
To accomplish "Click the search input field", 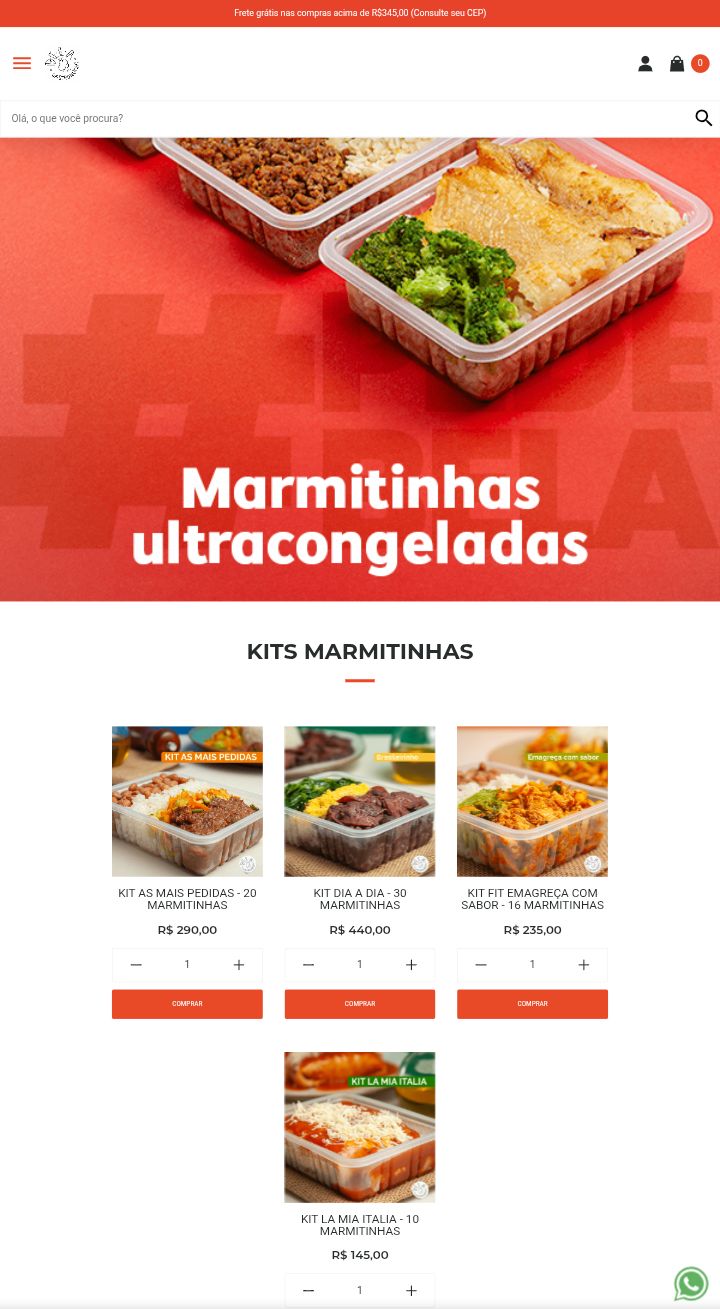I will 300,118.
